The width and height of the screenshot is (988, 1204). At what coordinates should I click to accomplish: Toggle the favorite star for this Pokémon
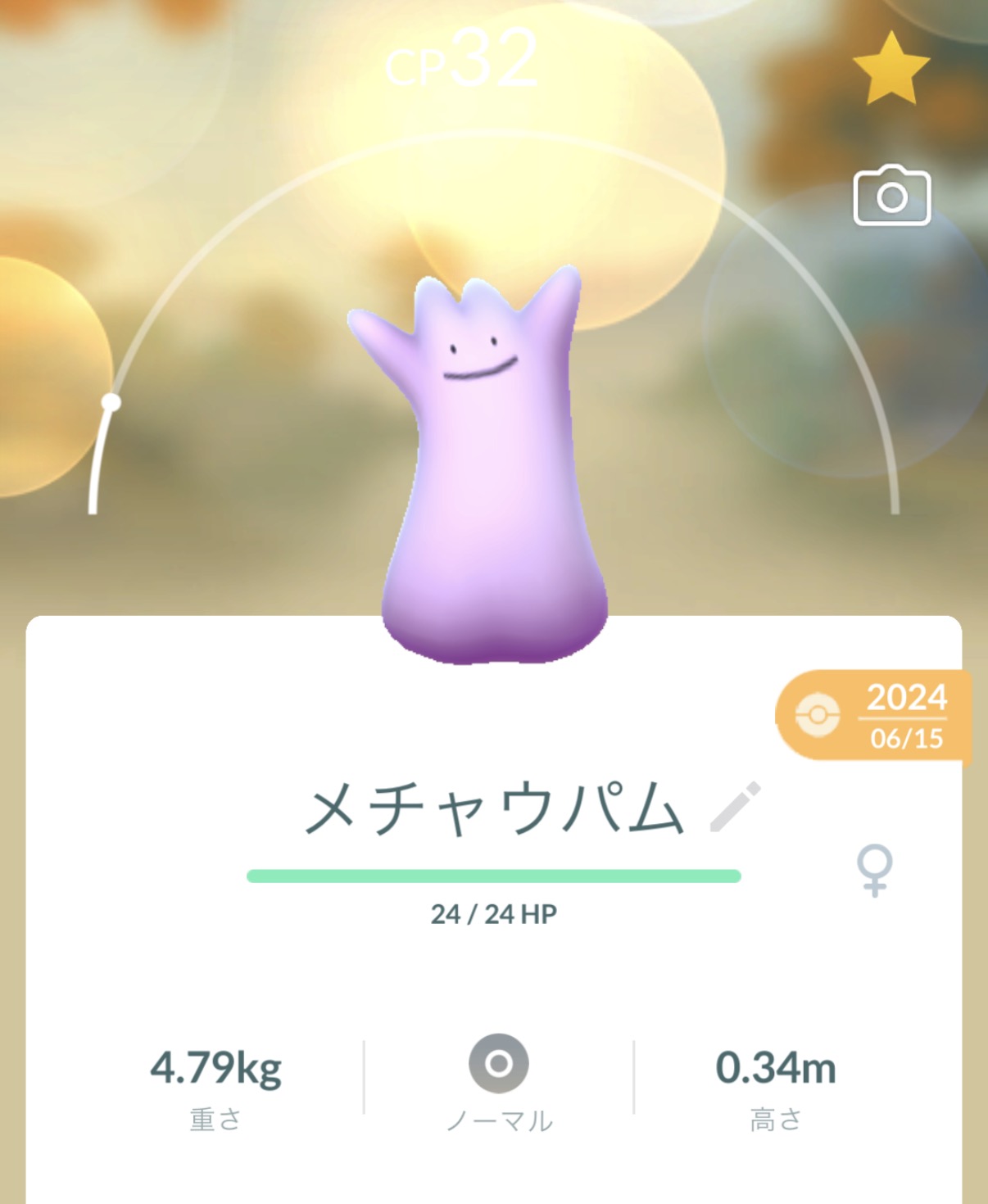[891, 70]
